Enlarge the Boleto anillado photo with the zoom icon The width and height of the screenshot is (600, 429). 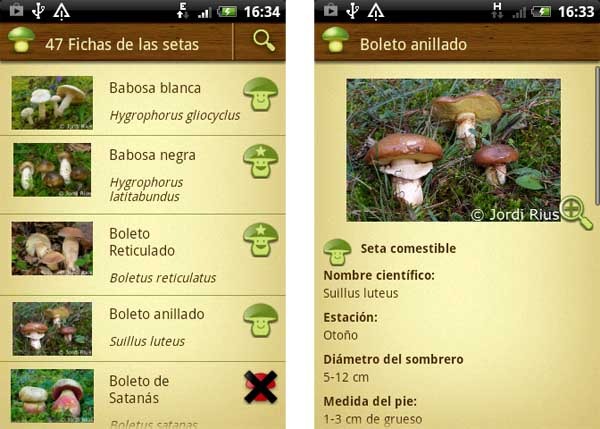[576, 211]
